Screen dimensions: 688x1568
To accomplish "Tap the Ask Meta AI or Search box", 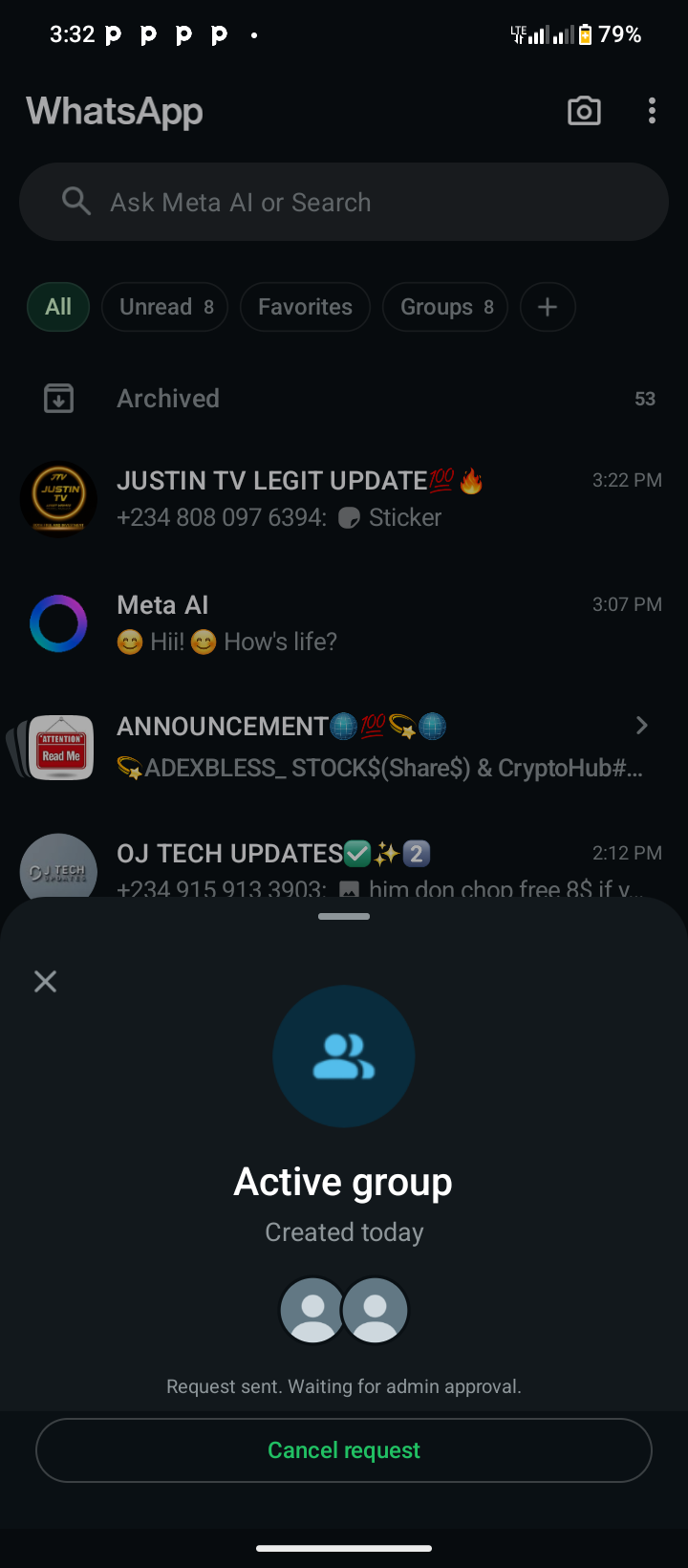I will [344, 202].
